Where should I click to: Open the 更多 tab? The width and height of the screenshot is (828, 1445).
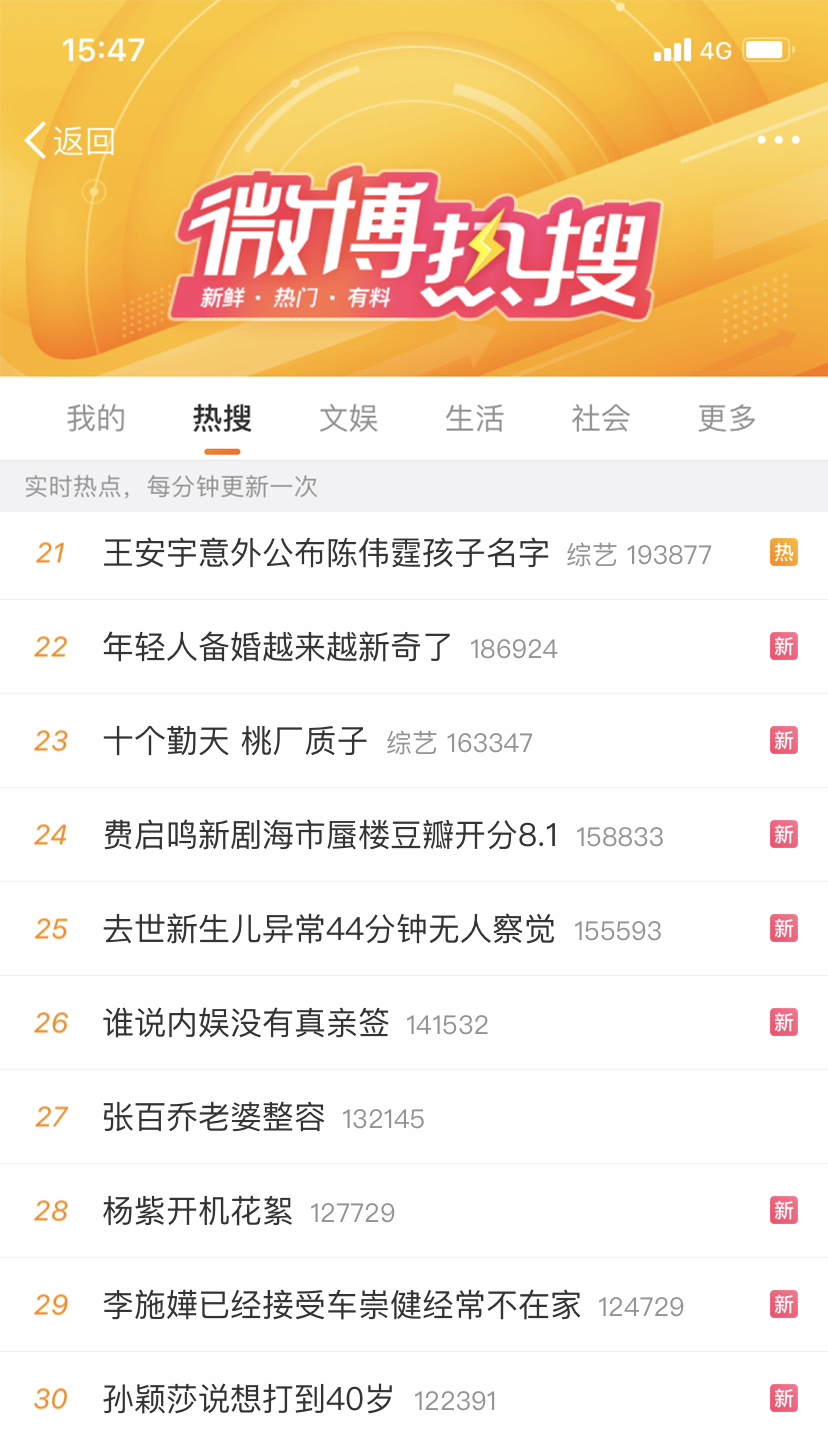[x=726, y=418]
